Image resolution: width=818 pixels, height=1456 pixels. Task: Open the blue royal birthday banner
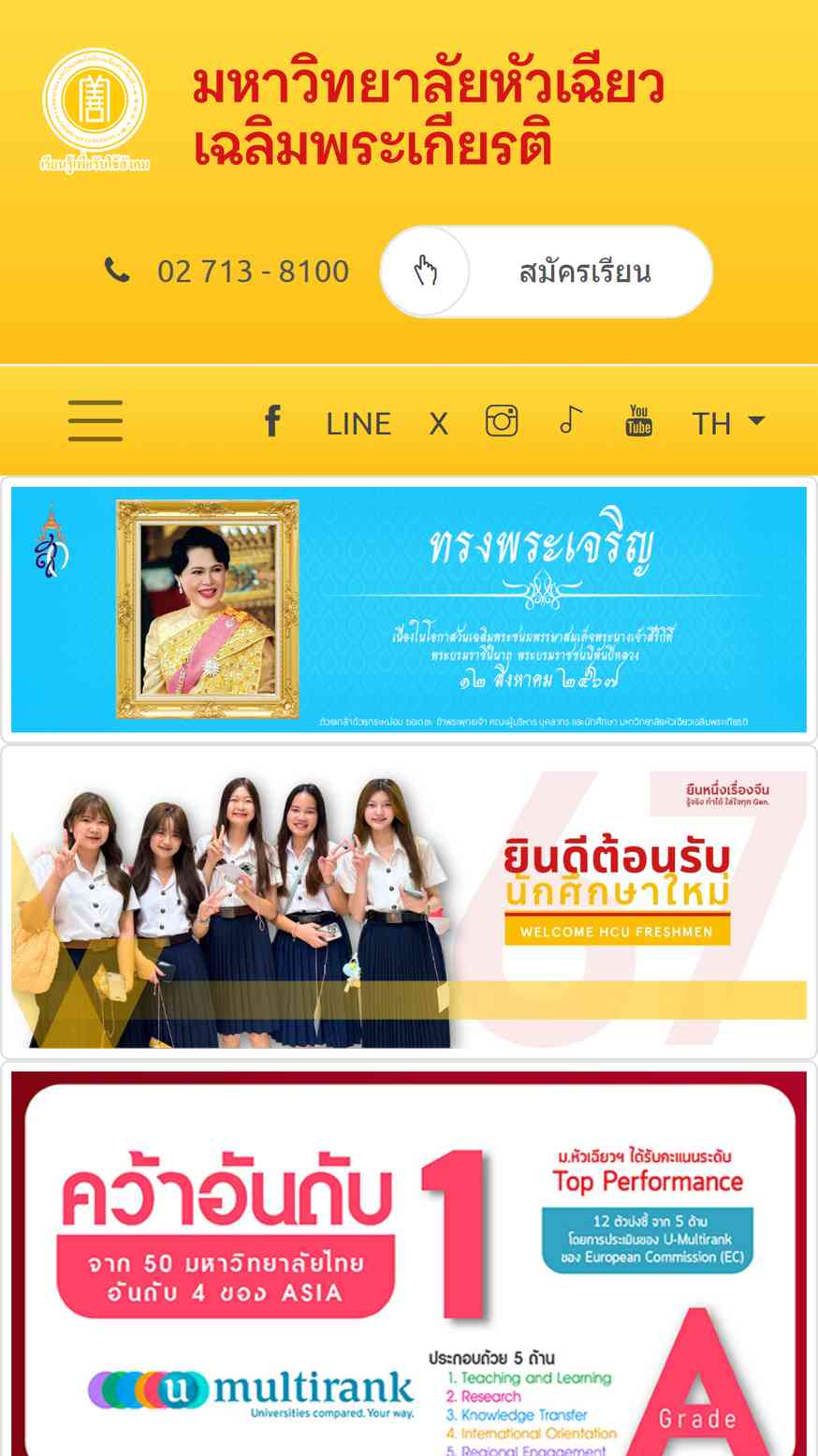point(409,610)
